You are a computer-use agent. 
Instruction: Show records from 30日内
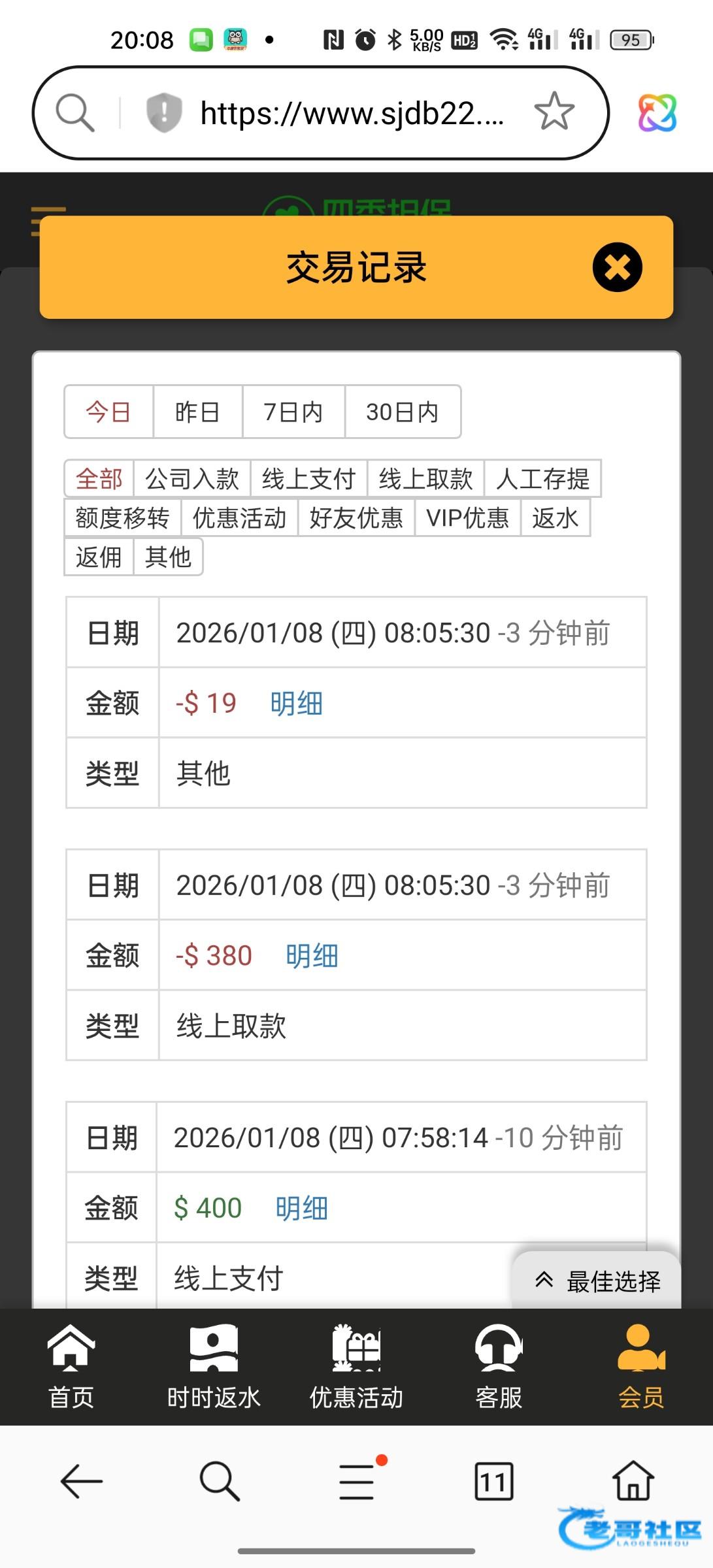click(403, 412)
